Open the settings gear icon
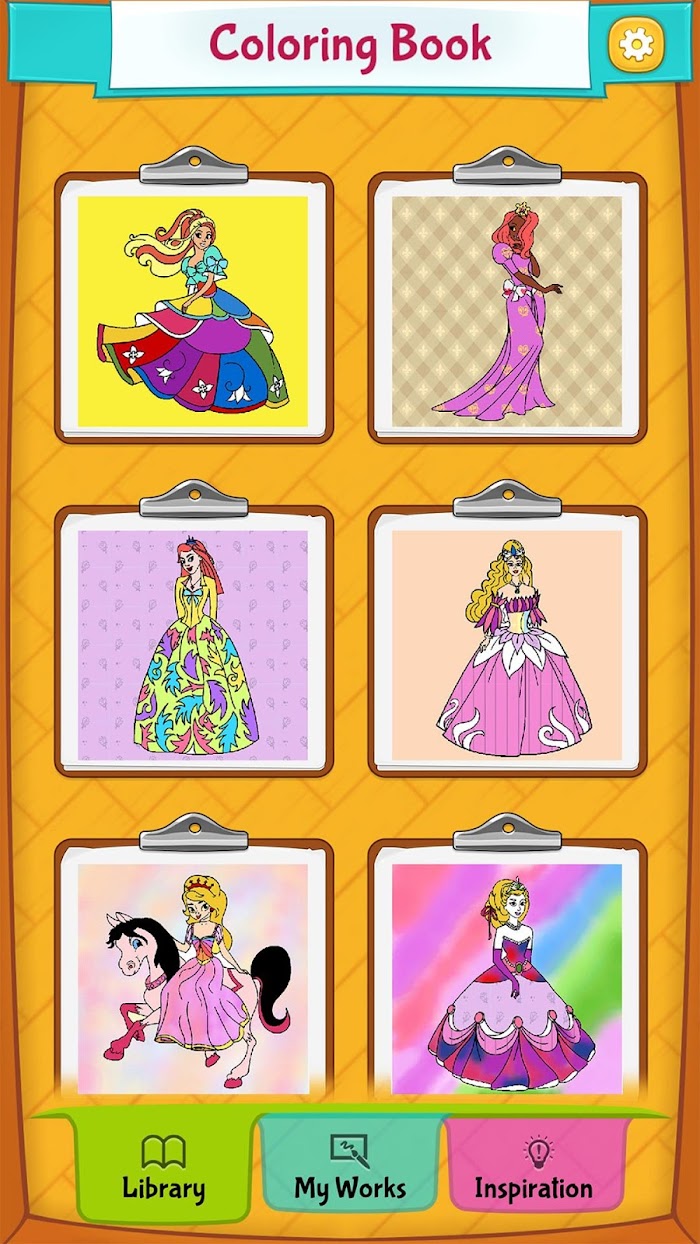Viewport: 700px width, 1244px height. 635,43
